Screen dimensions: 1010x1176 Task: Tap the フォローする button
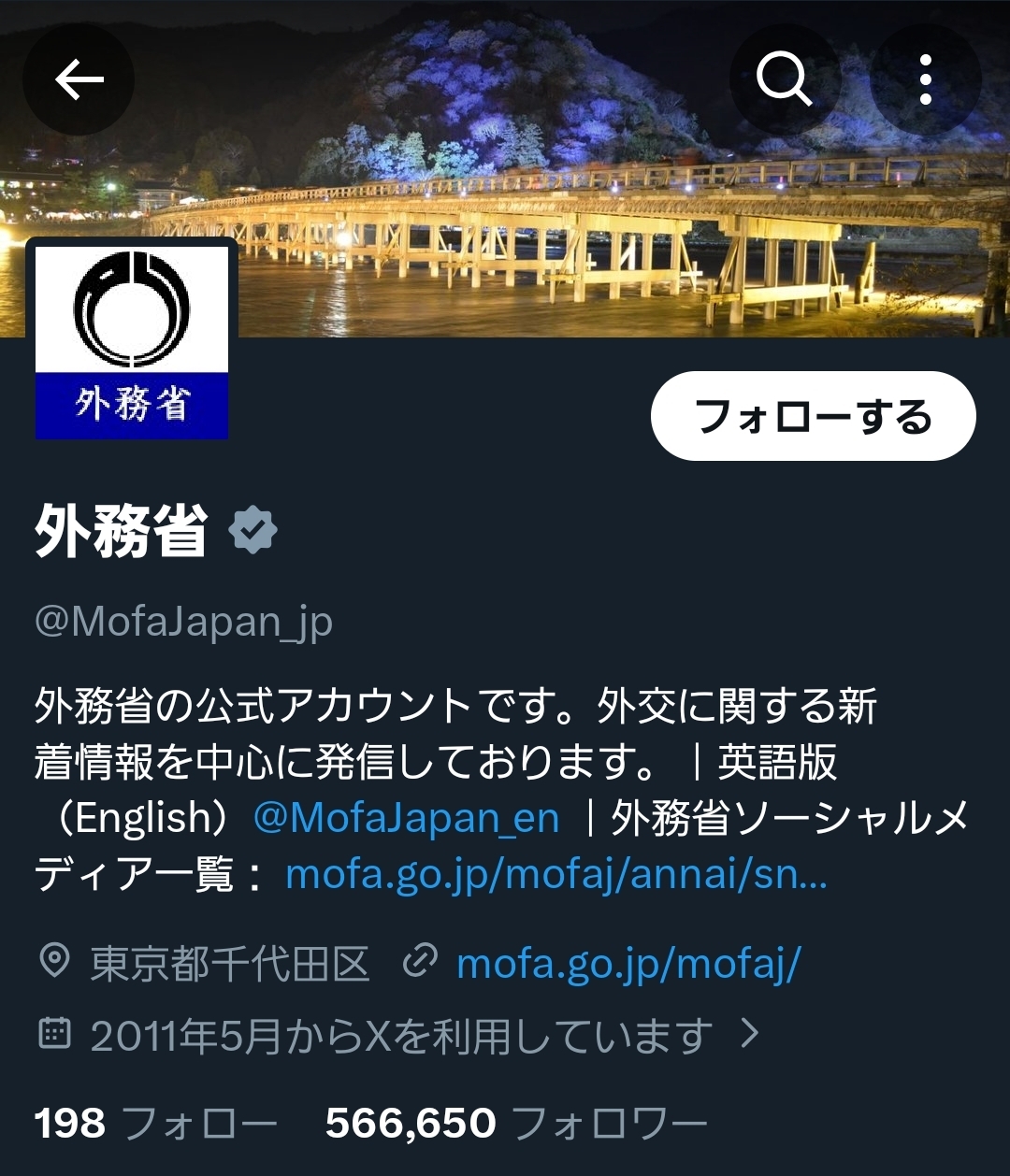813,416
